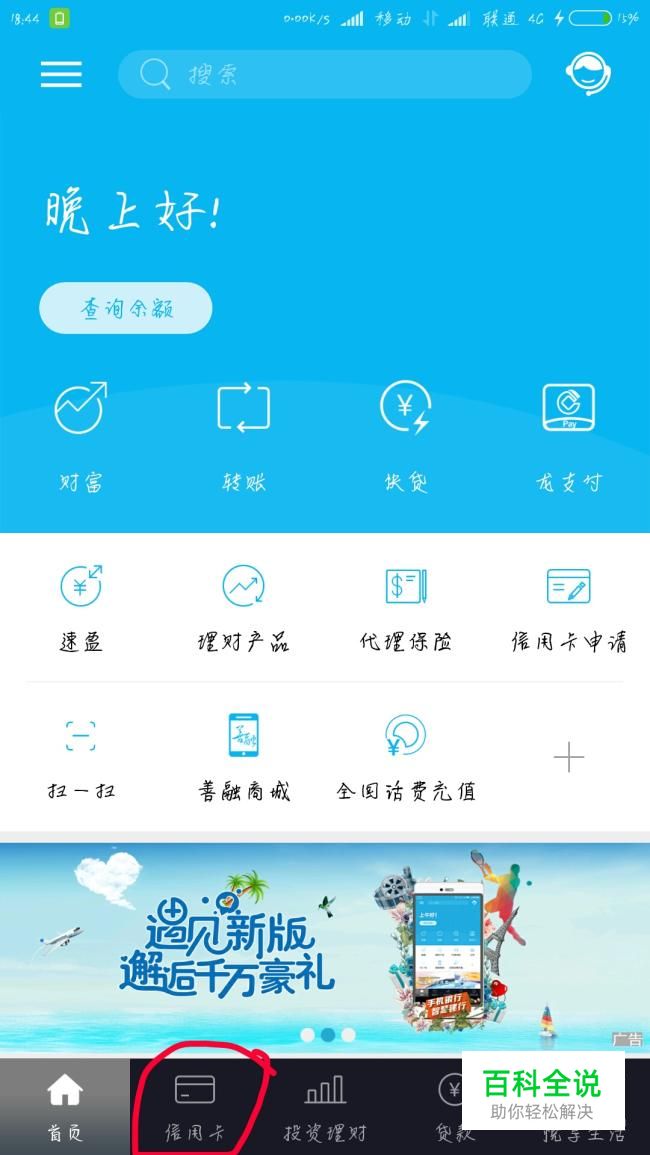650x1155 pixels.
Task: Launch 扫一扫 scanner
Action: tap(81, 757)
